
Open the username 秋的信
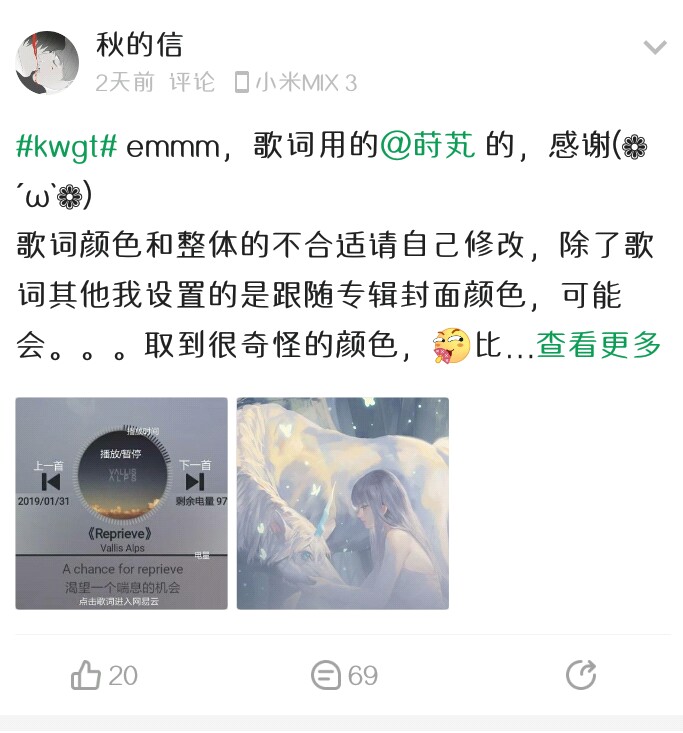point(139,44)
